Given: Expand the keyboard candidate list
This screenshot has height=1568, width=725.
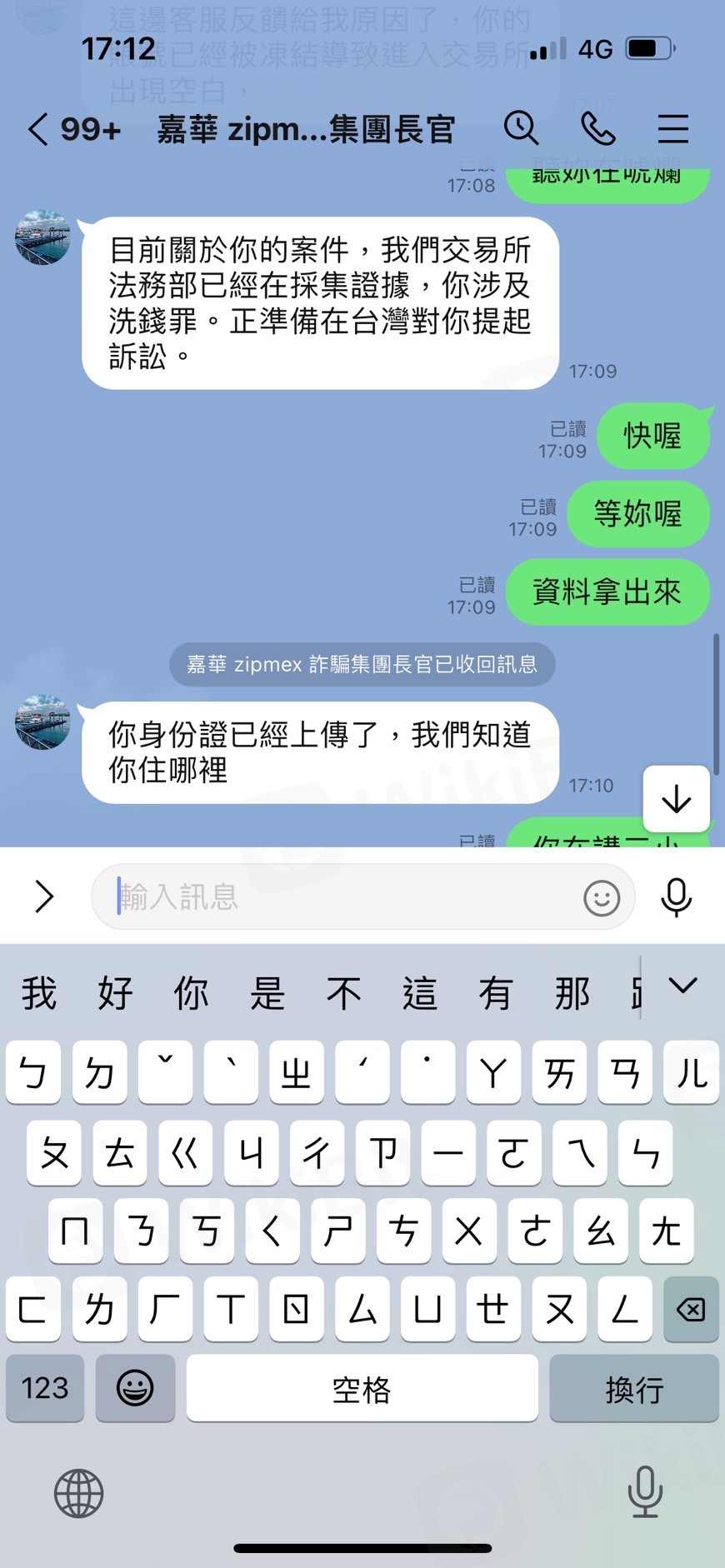Looking at the screenshot, I should (x=682, y=987).
